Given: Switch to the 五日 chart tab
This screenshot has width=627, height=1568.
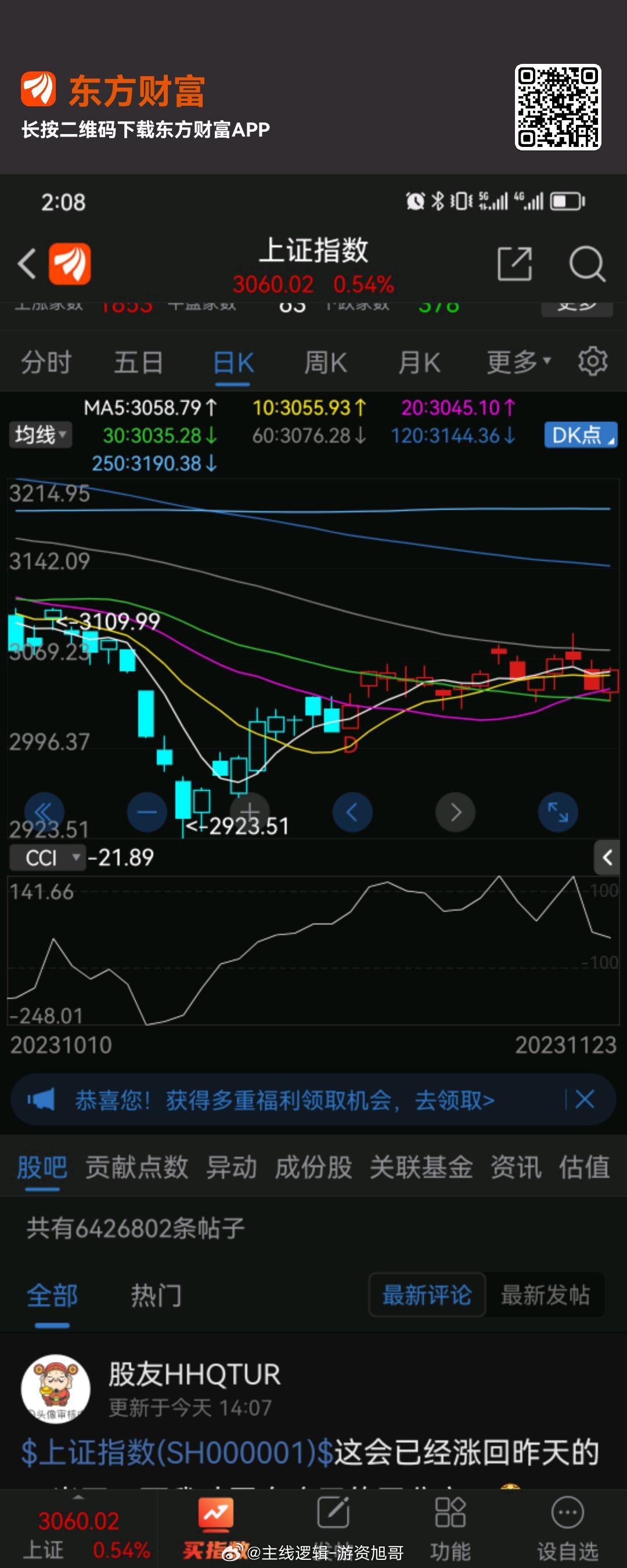Looking at the screenshot, I should (139, 363).
